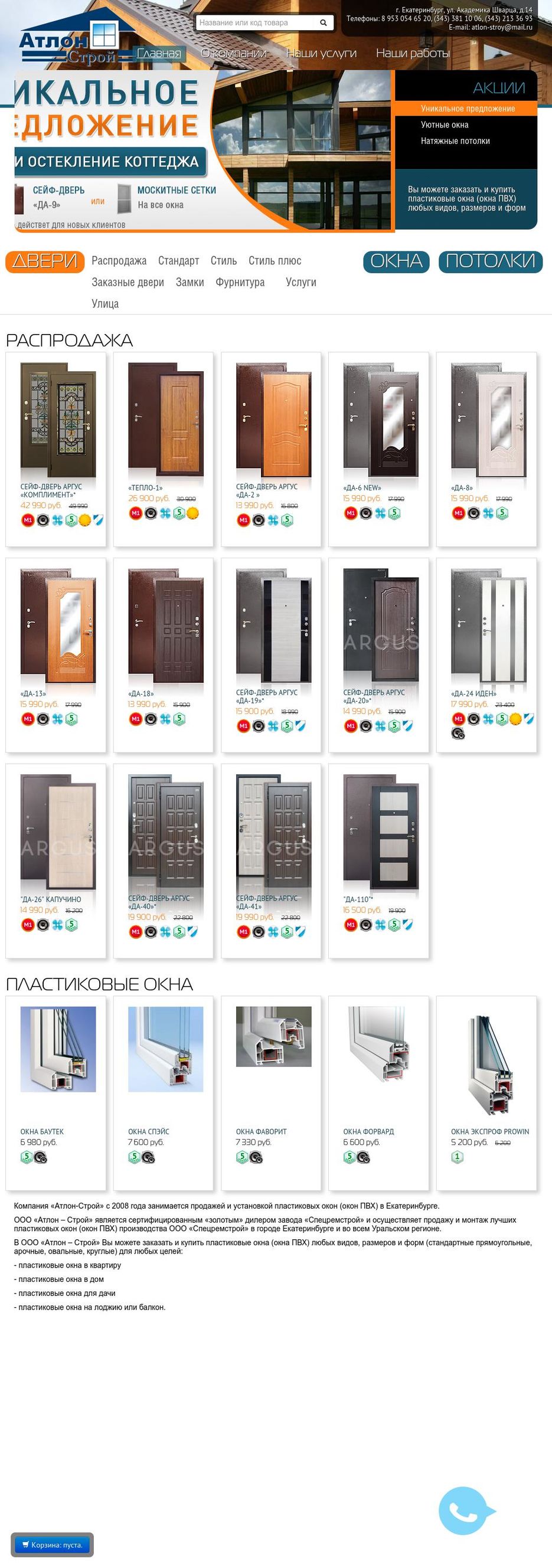Screen dimensions: 552x1568
Task: Switch to the ОКНА category
Action: 396,262
